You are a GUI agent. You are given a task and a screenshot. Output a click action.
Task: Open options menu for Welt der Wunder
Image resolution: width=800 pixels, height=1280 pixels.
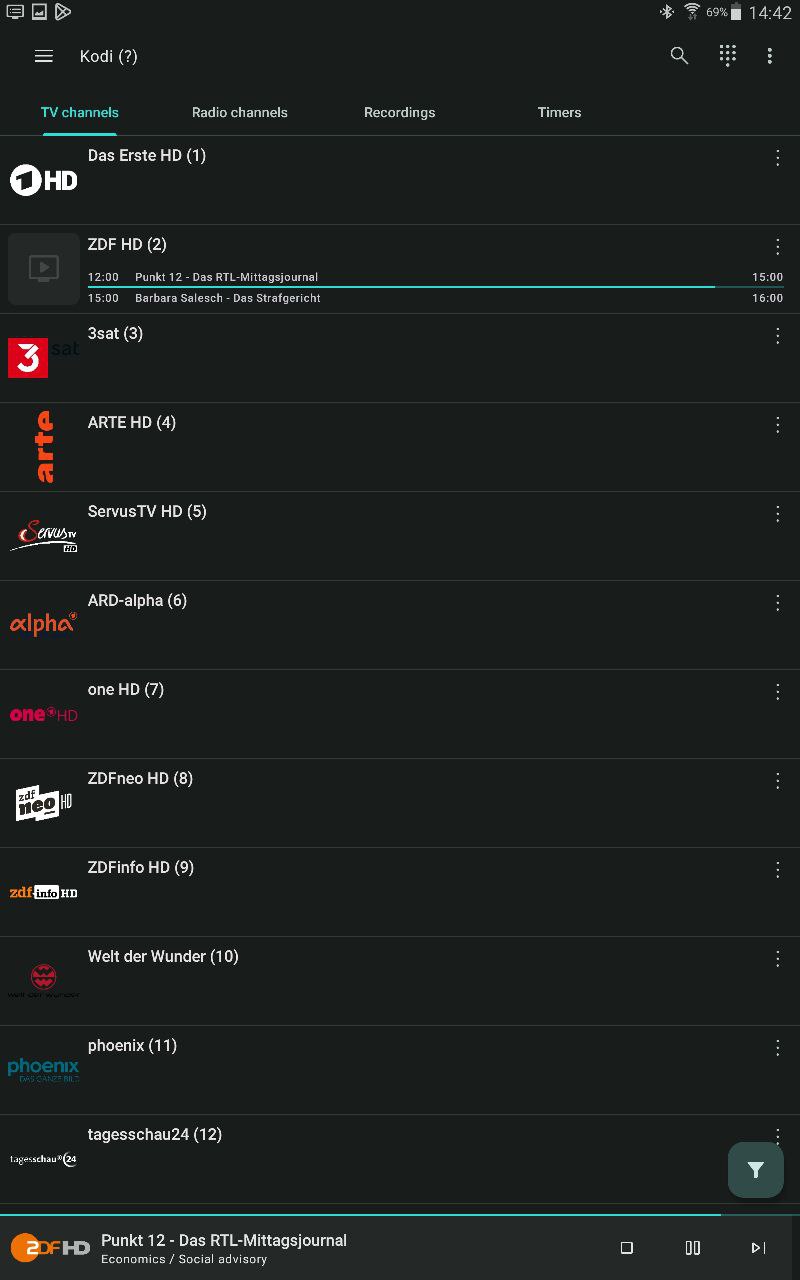point(778,959)
